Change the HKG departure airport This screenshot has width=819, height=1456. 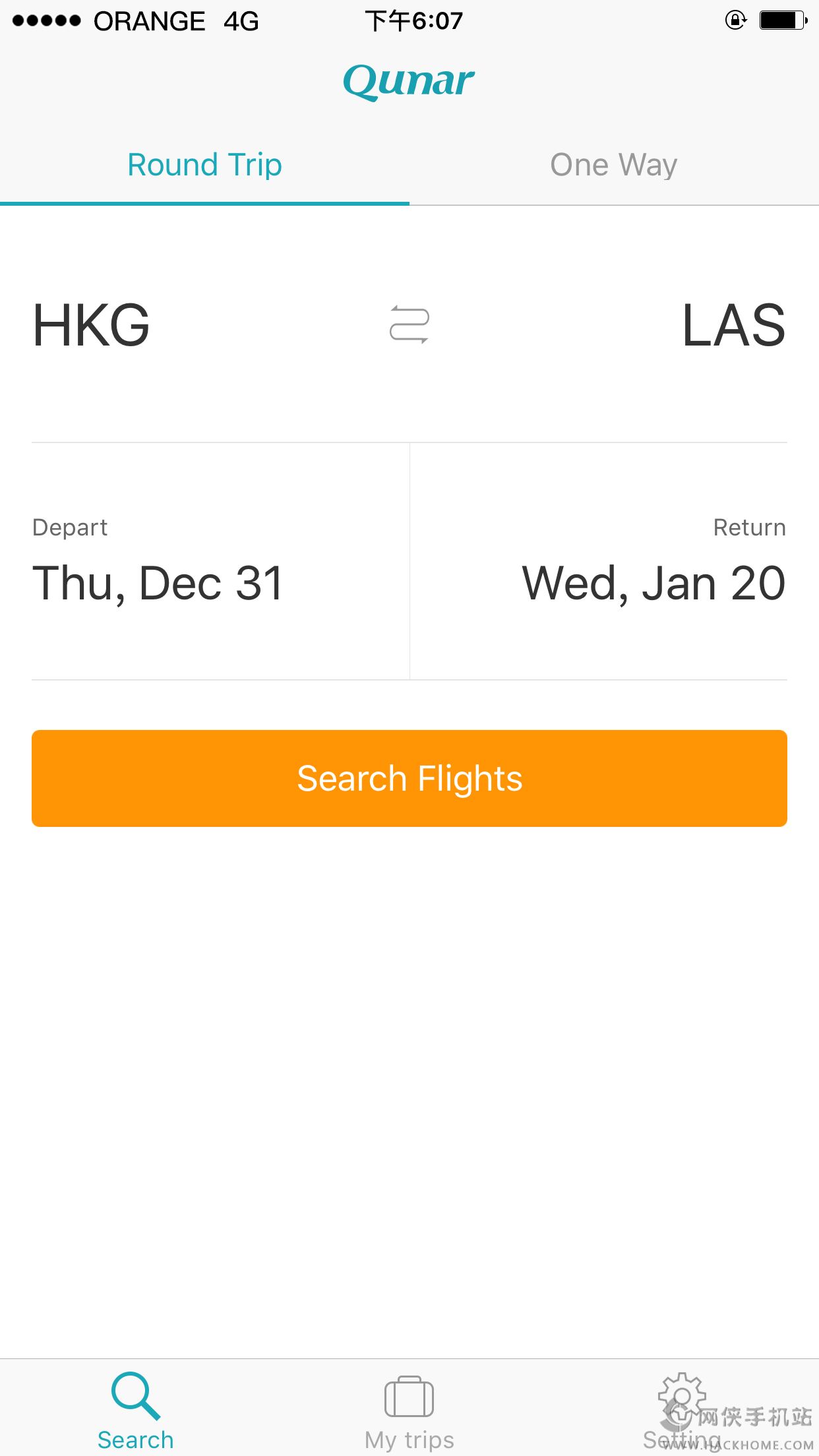92,325
